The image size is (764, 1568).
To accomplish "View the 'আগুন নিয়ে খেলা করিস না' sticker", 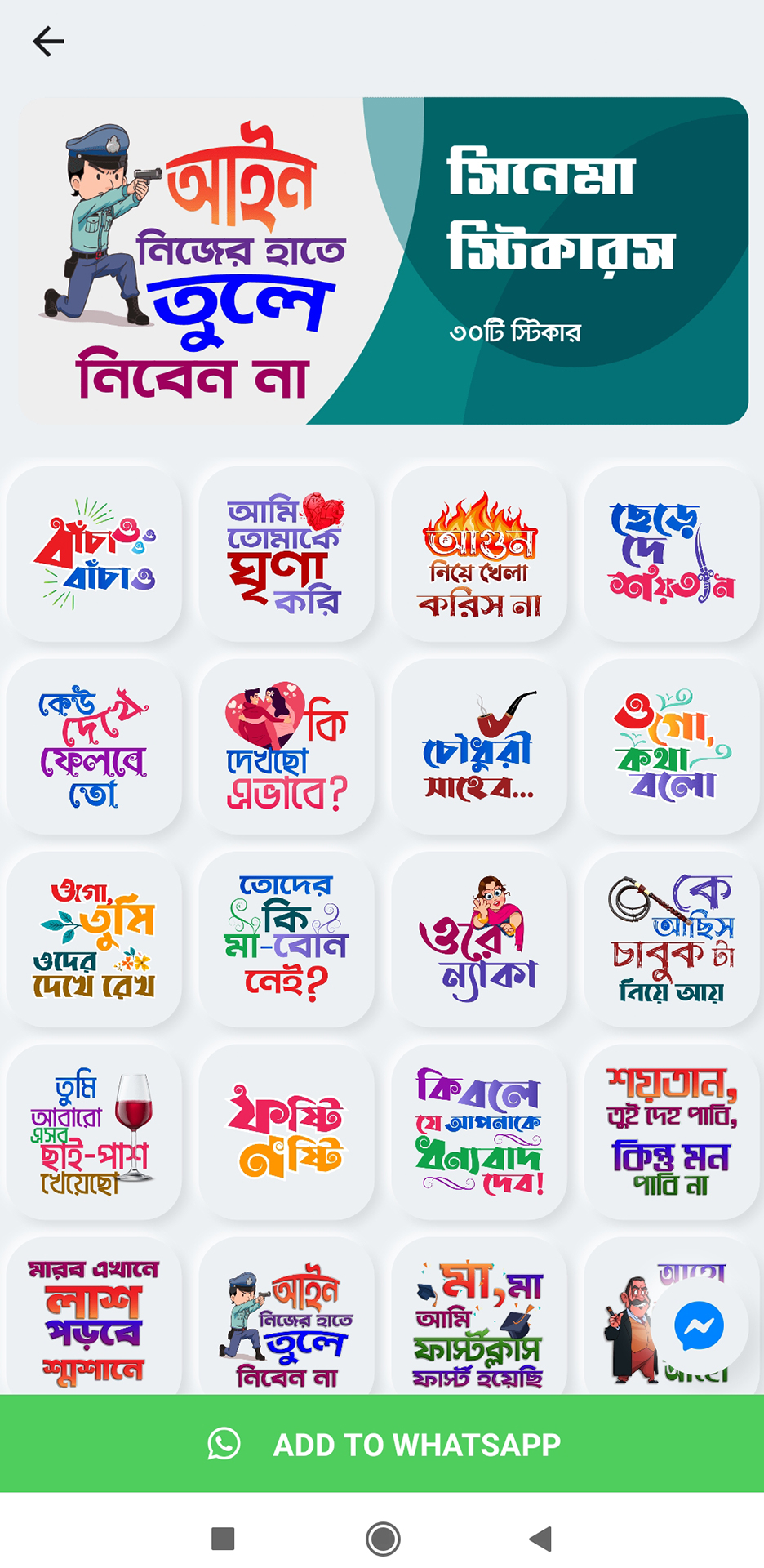I will 479,554.
